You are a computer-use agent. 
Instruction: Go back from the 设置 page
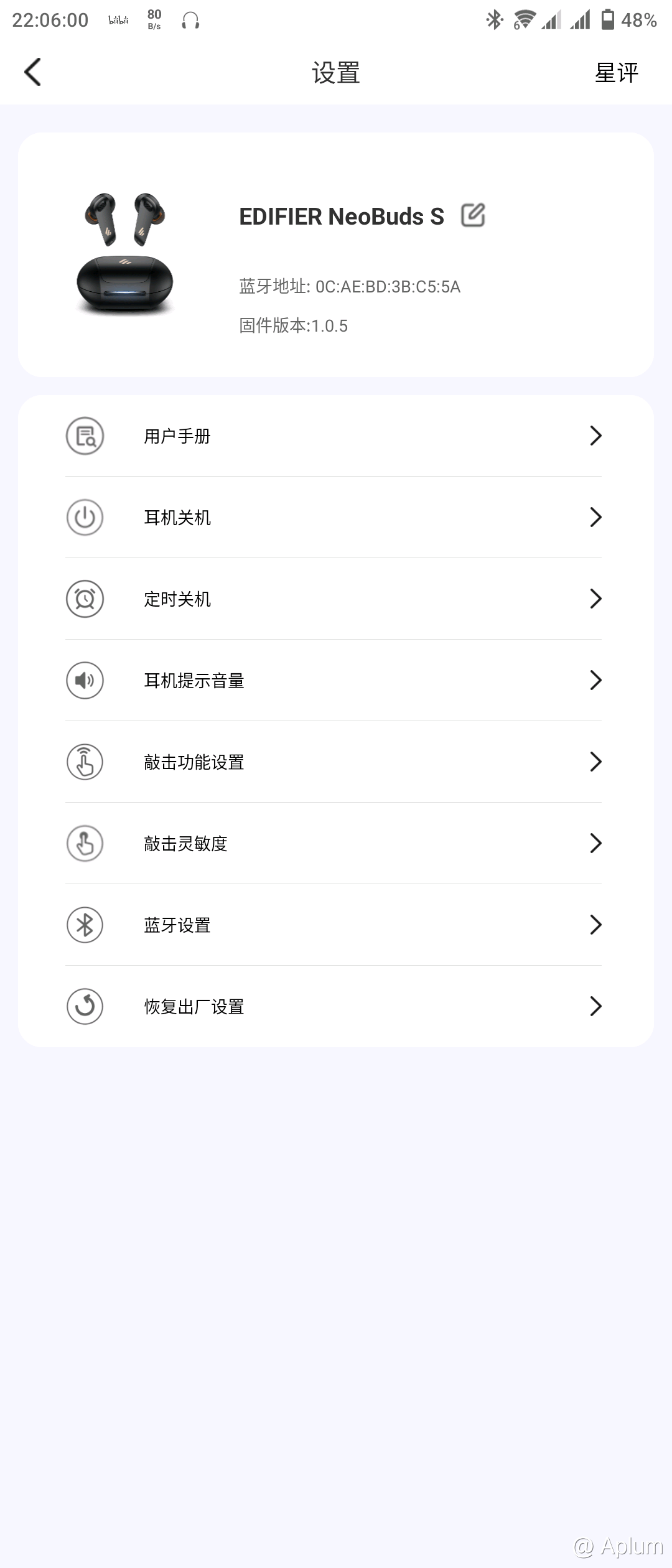click(33, 72)
